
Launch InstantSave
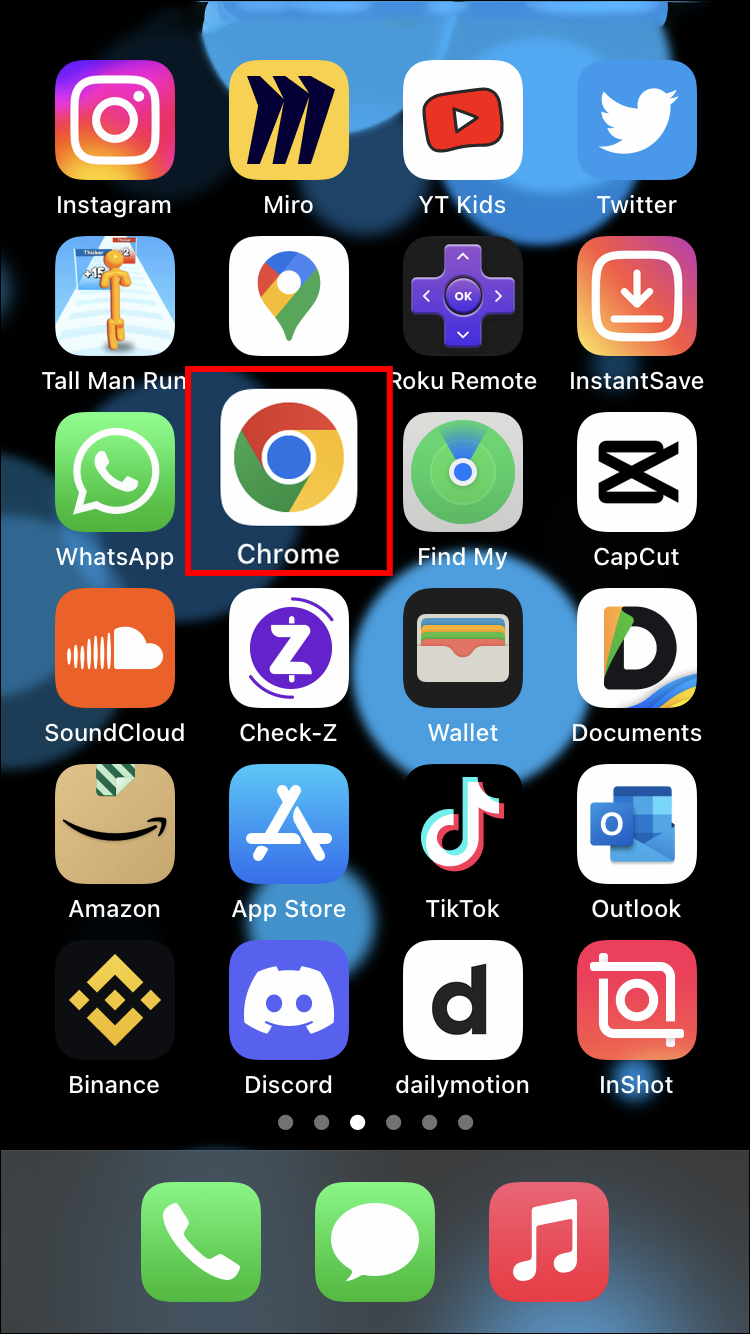(x=637, y=296)
